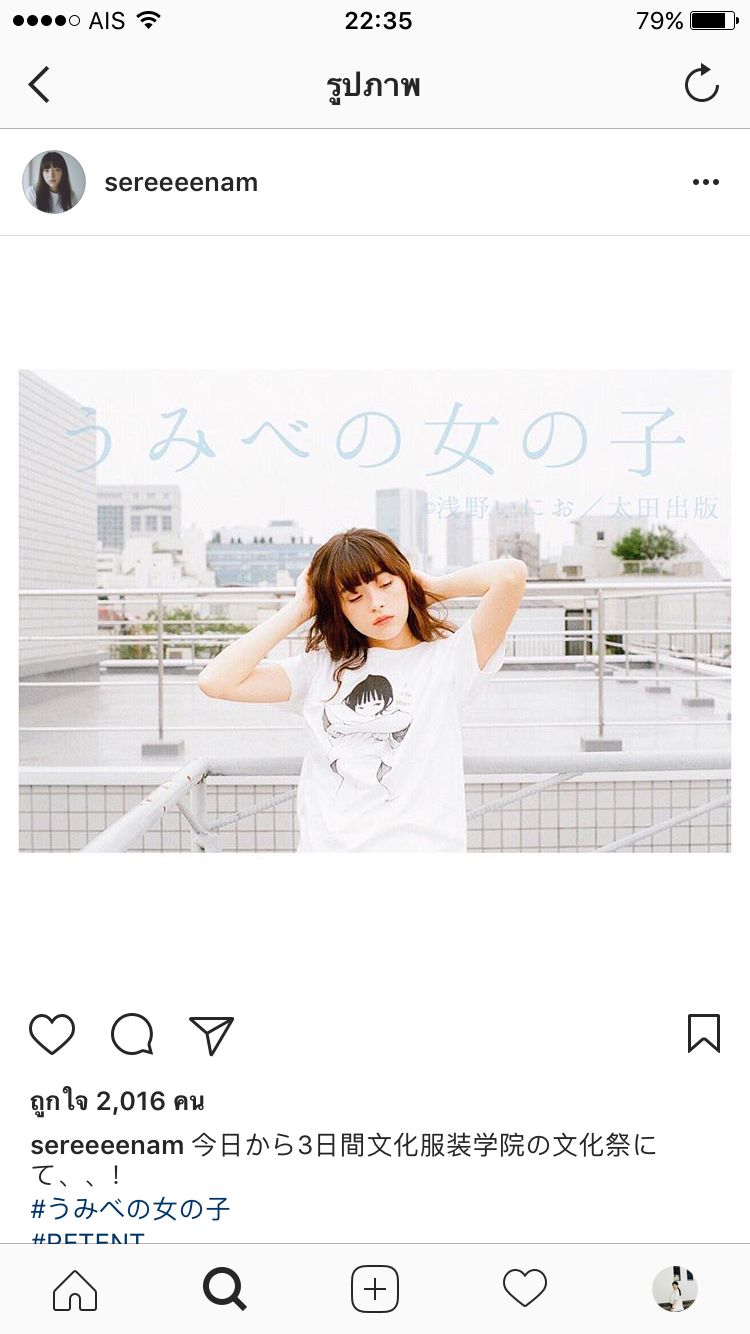Open the post options three-dot menu
Image resolution: width=750 pixels, height=1334 pixels.
pos(706,182)
